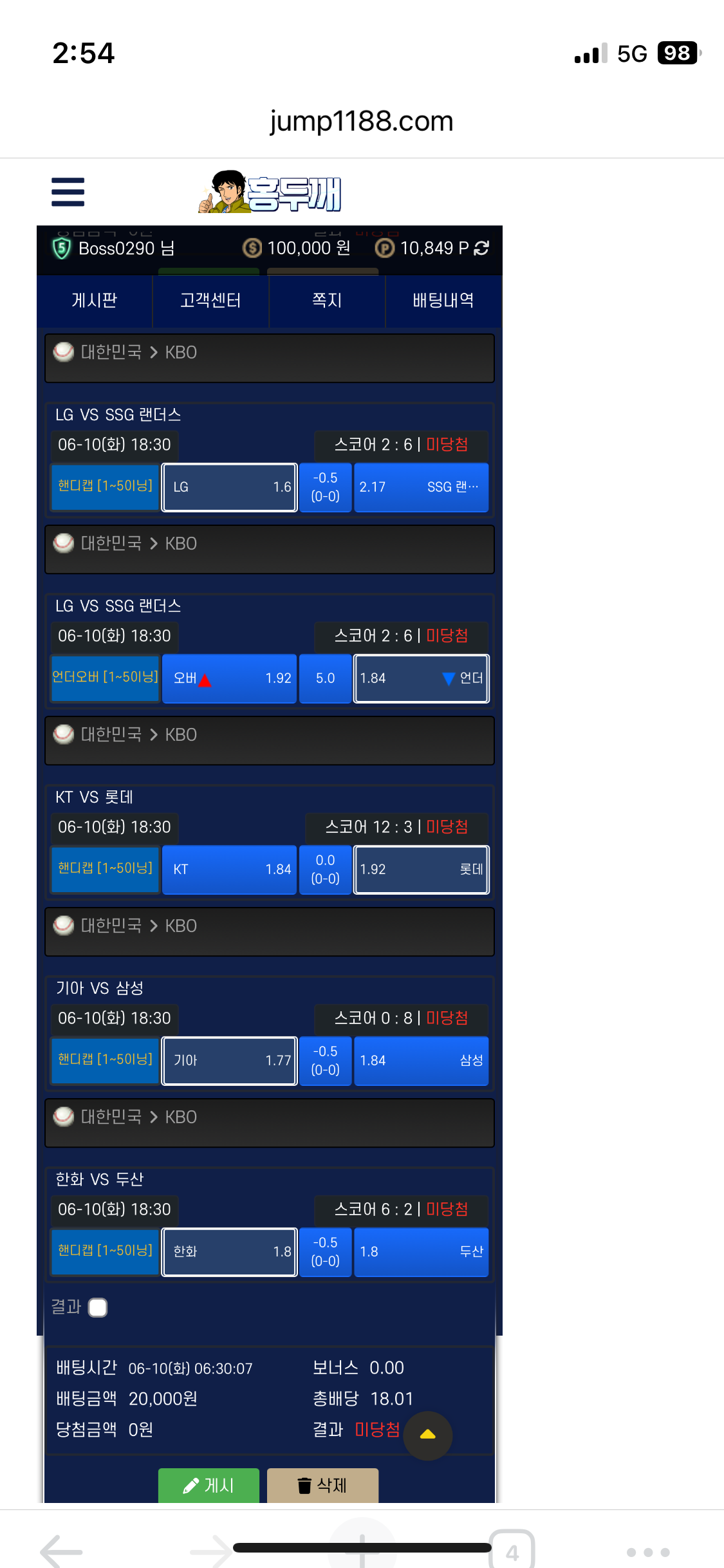
Task: View 배팅내역 history
Action: pos(443,301)
